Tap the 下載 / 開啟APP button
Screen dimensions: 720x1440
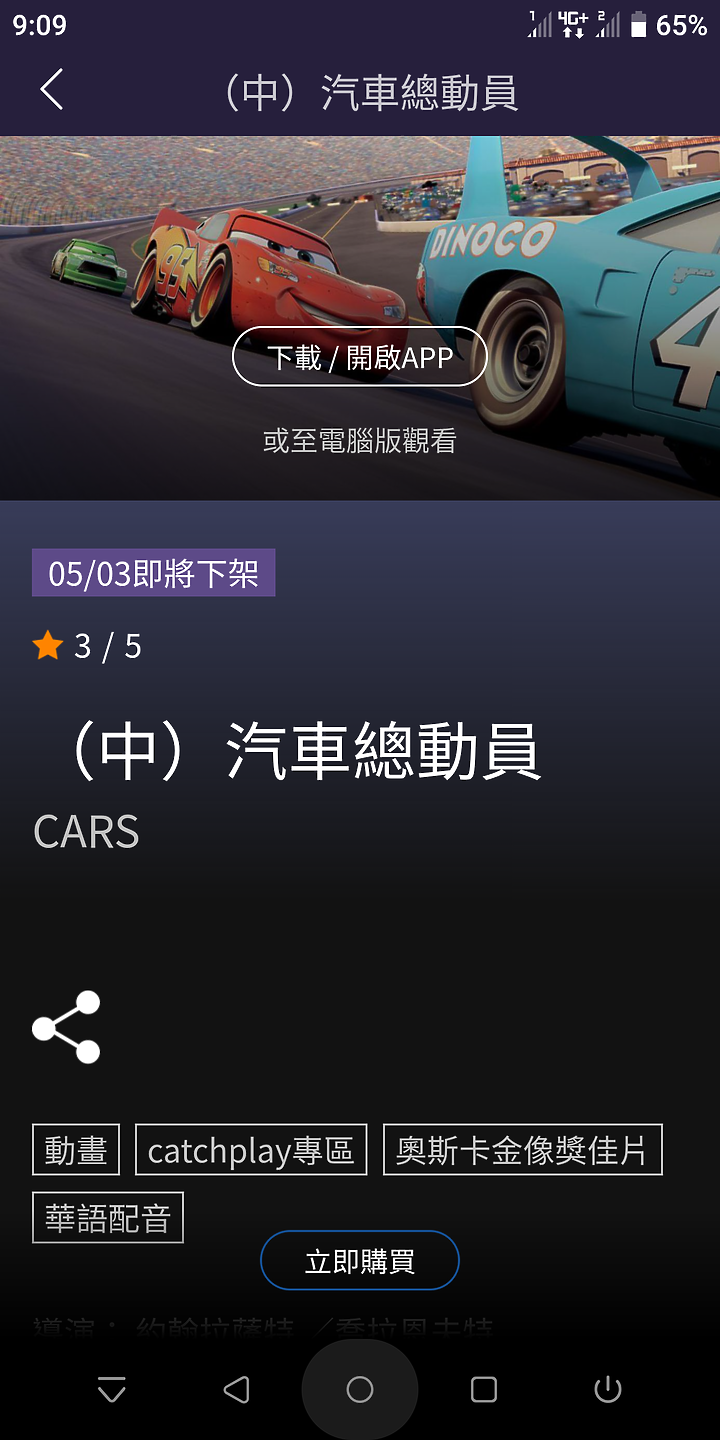360,357
